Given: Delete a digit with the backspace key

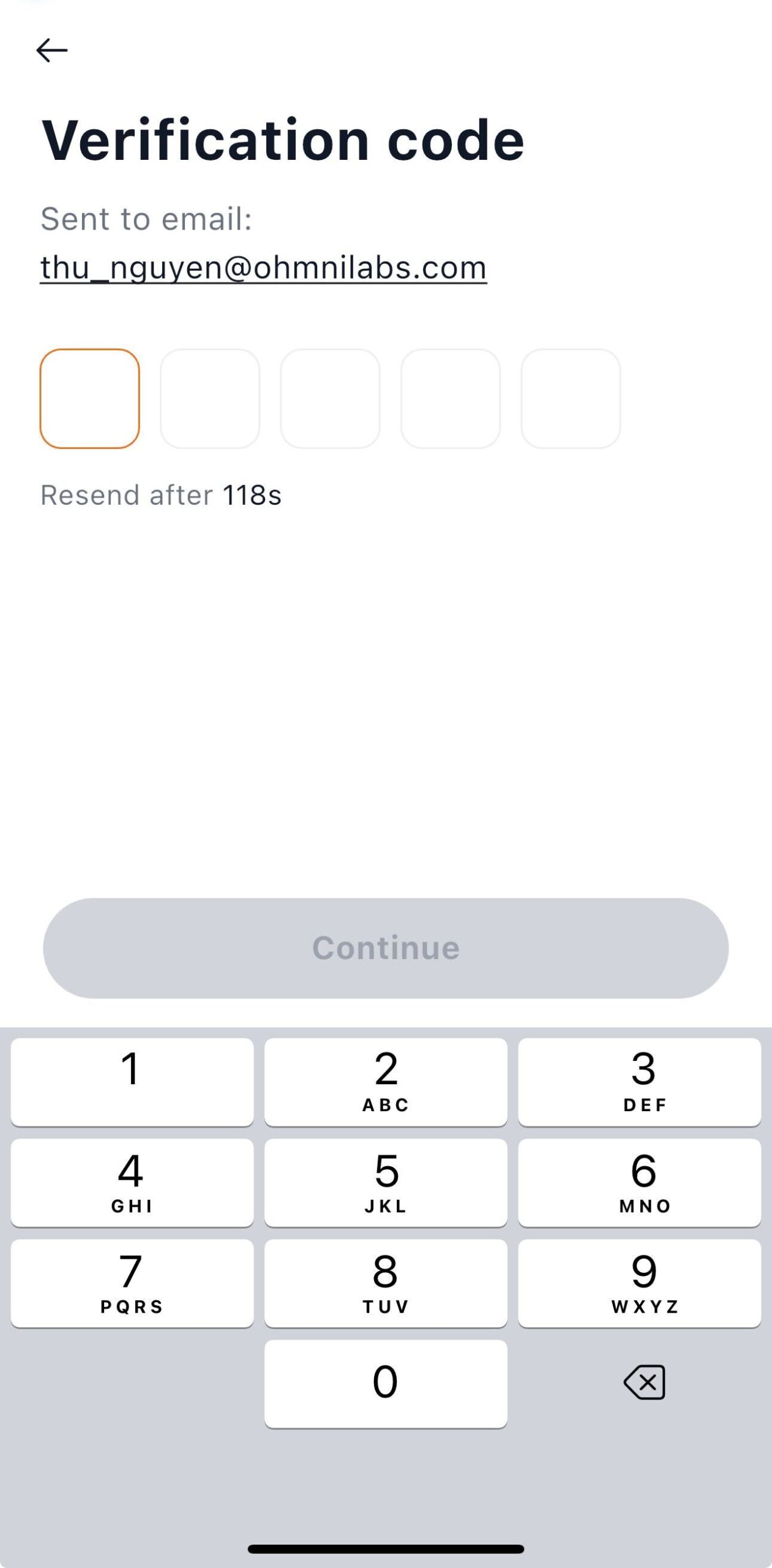Looking at the screenshot, I should click(645, 1382).
